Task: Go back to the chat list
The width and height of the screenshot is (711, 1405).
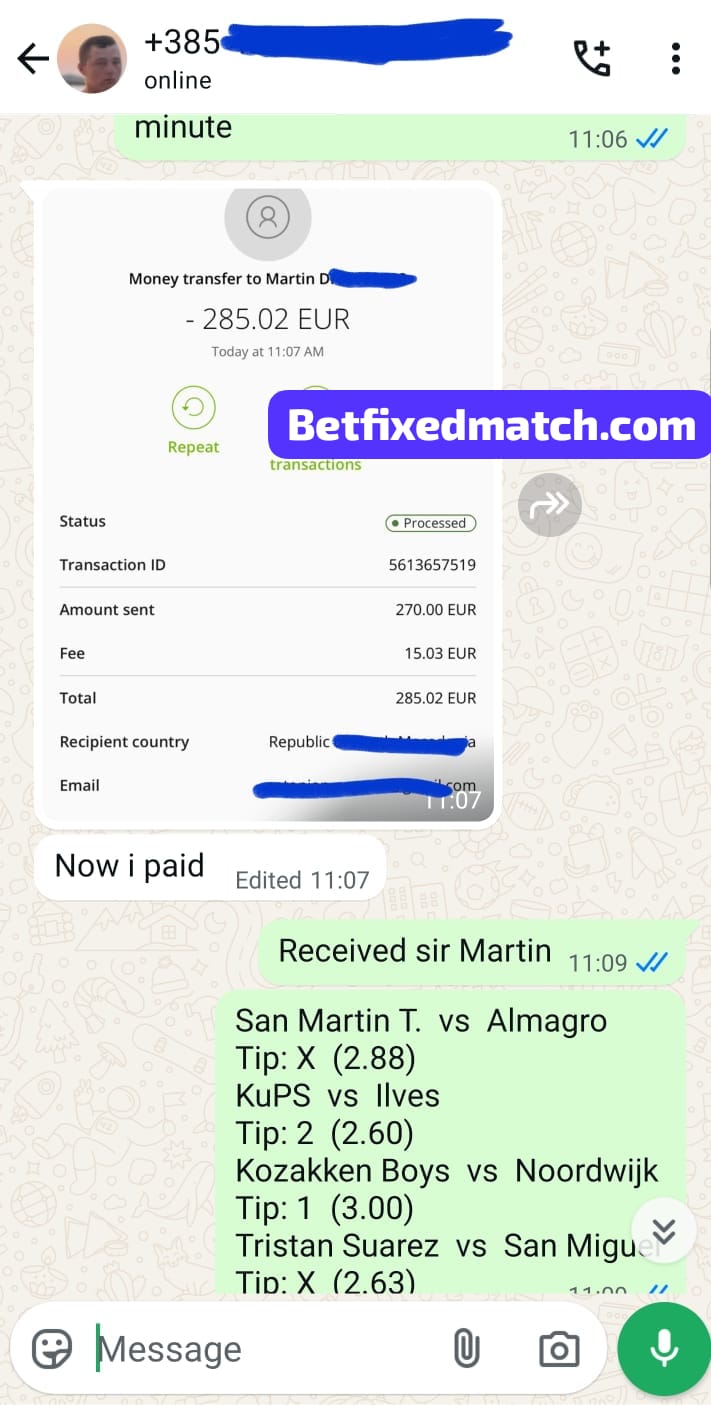Action: 32,59
